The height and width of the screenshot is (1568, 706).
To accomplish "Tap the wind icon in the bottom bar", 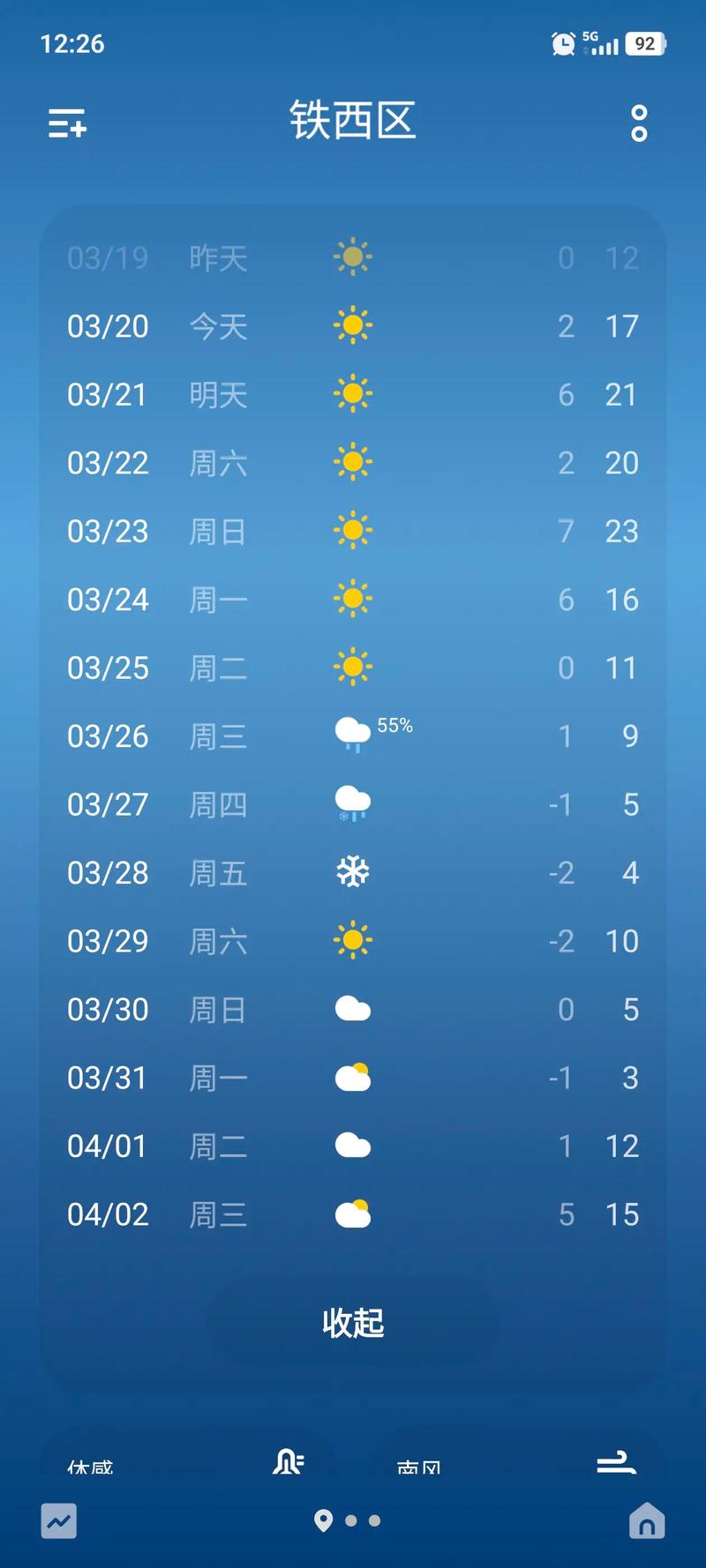I will pos(618,1463).
